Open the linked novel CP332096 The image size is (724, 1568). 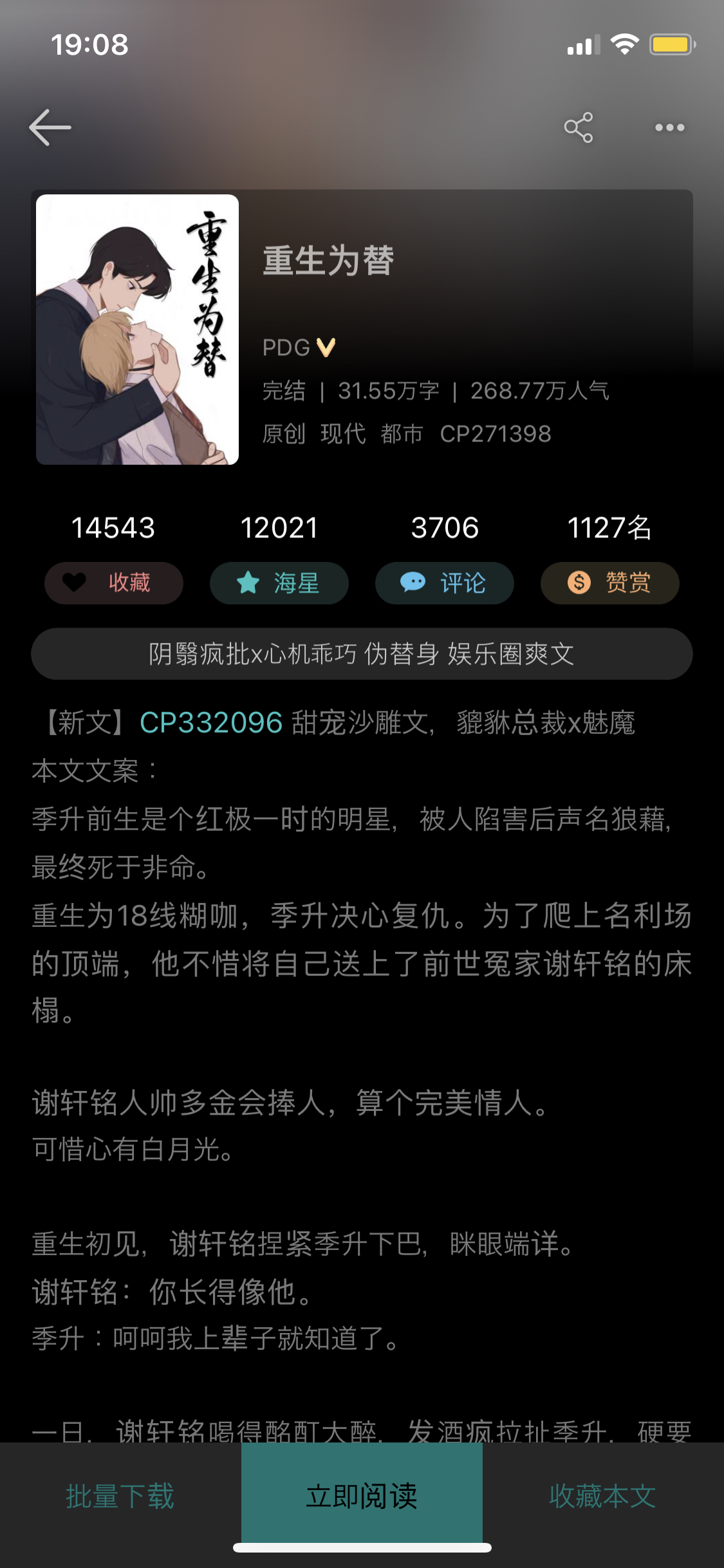tap(211, 723)
